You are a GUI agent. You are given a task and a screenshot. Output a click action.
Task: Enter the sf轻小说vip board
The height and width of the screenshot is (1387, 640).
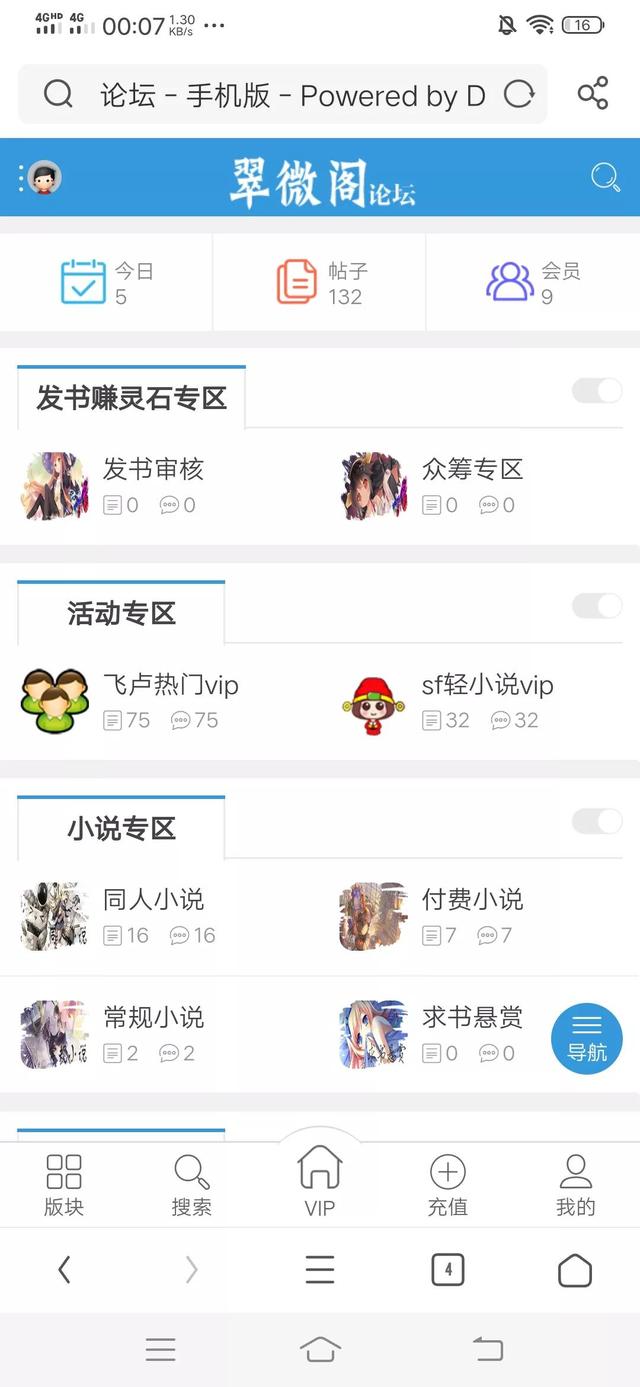tap(487, 686)
